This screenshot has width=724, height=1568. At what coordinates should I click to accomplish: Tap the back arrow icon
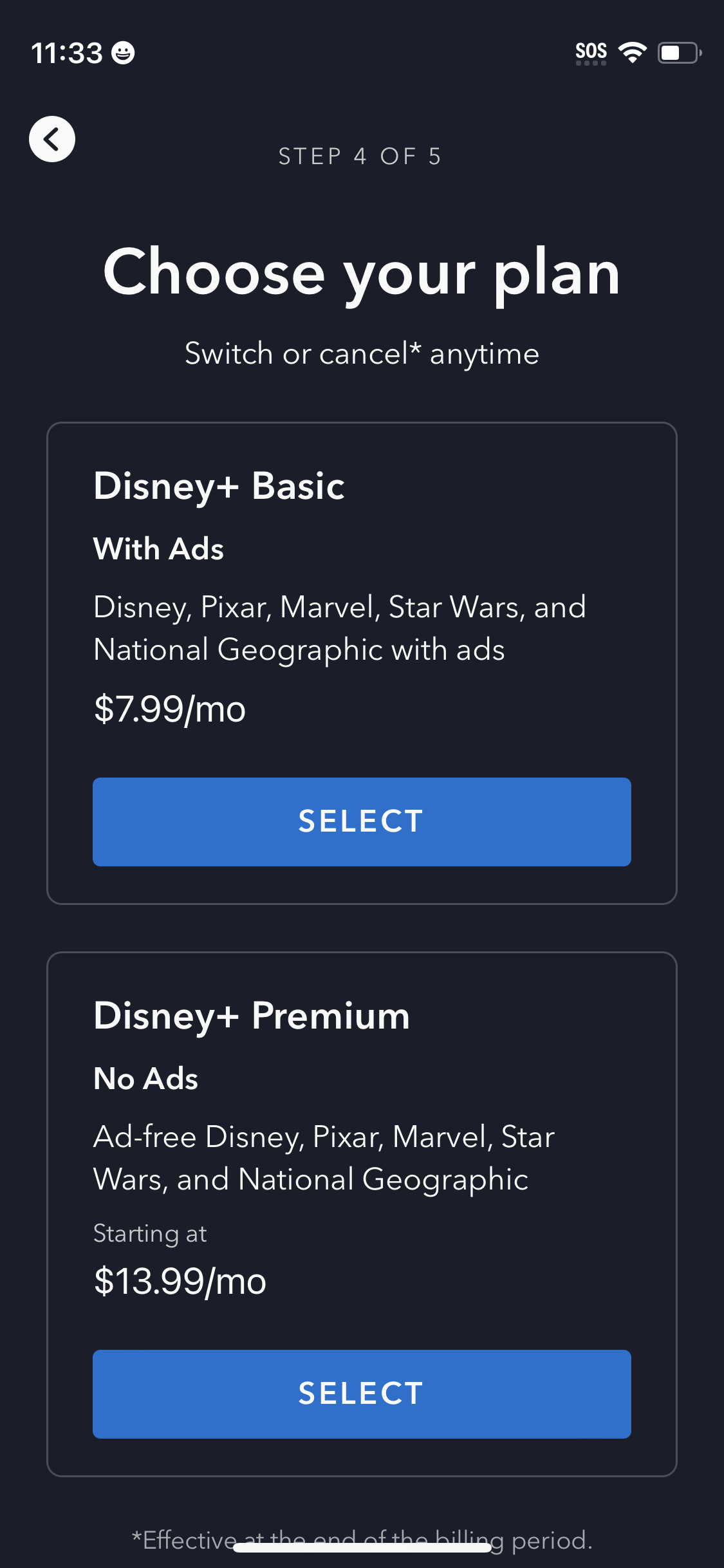[x=51, y=138]
